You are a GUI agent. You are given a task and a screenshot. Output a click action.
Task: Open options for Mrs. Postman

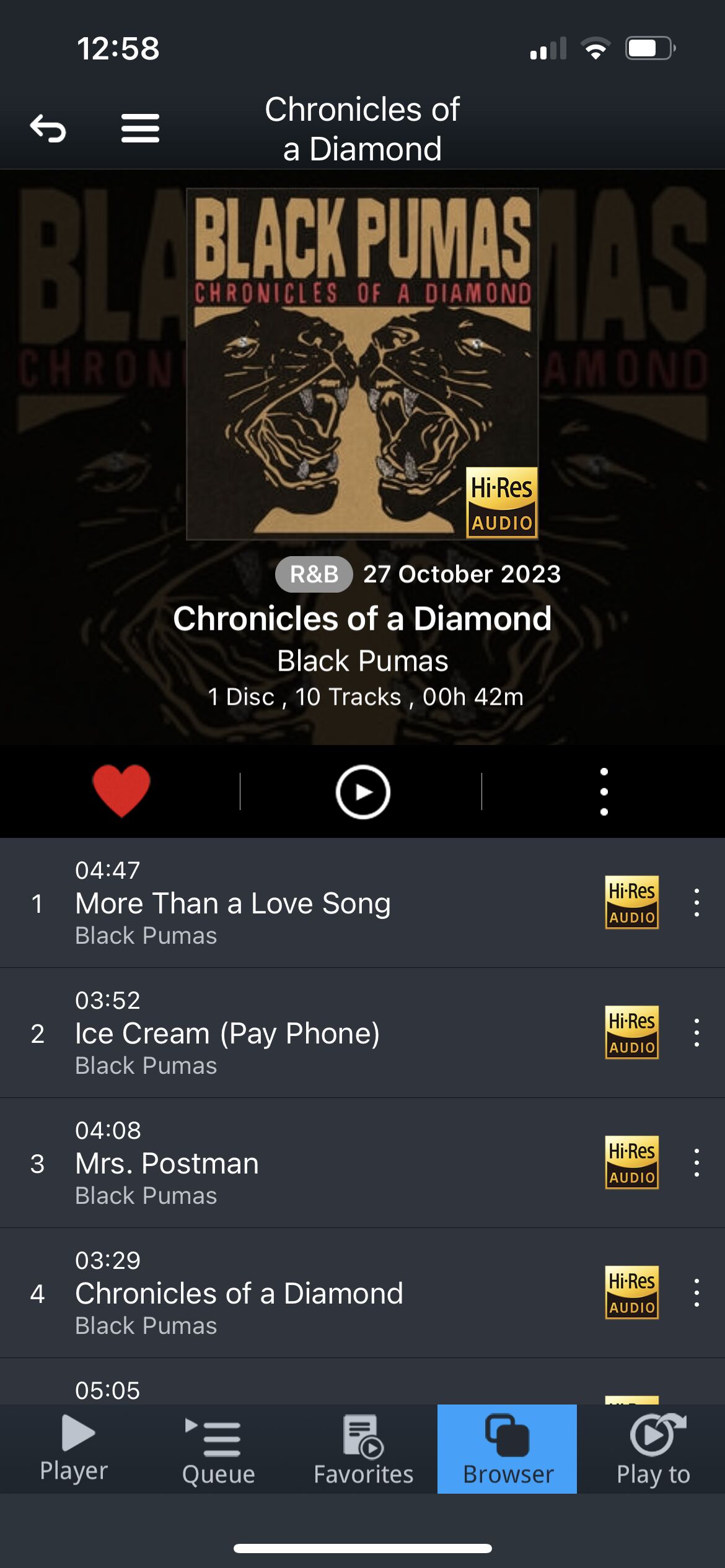696,1163
